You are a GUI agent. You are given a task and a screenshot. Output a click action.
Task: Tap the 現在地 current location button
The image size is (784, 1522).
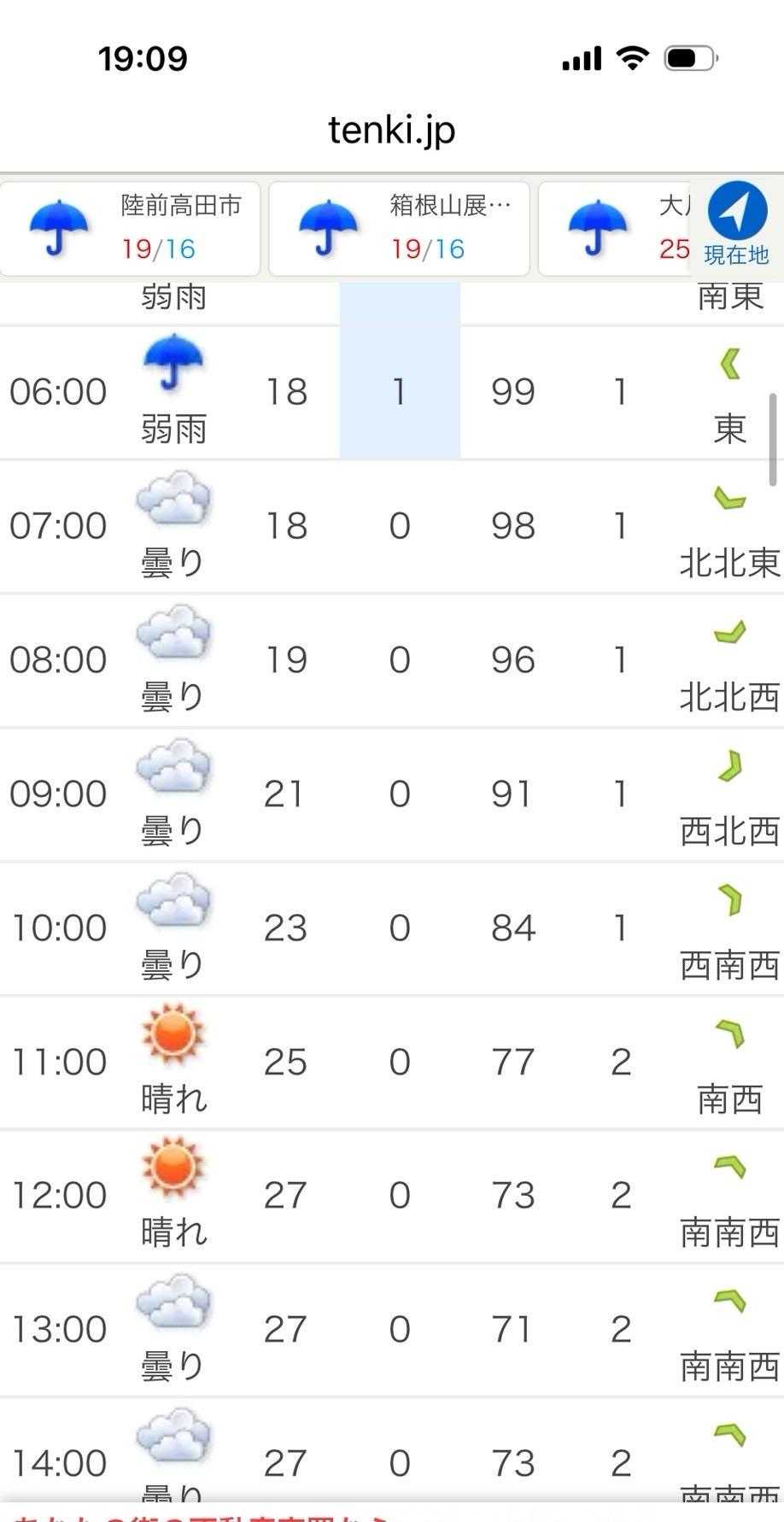[736, 225]
